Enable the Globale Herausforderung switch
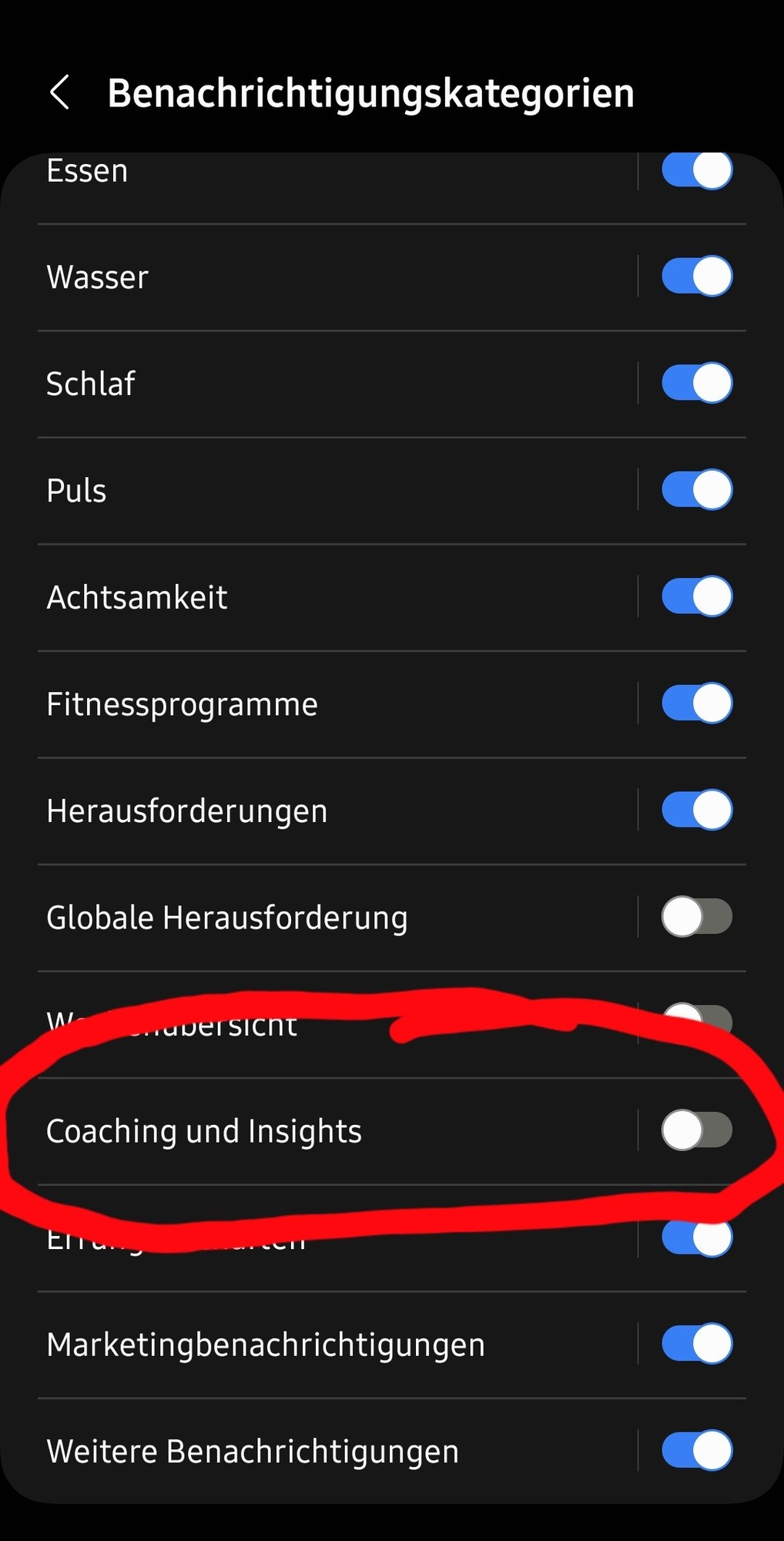Image resolution: width=784 pixels, height=1541 pixels. tap(696, 917)
